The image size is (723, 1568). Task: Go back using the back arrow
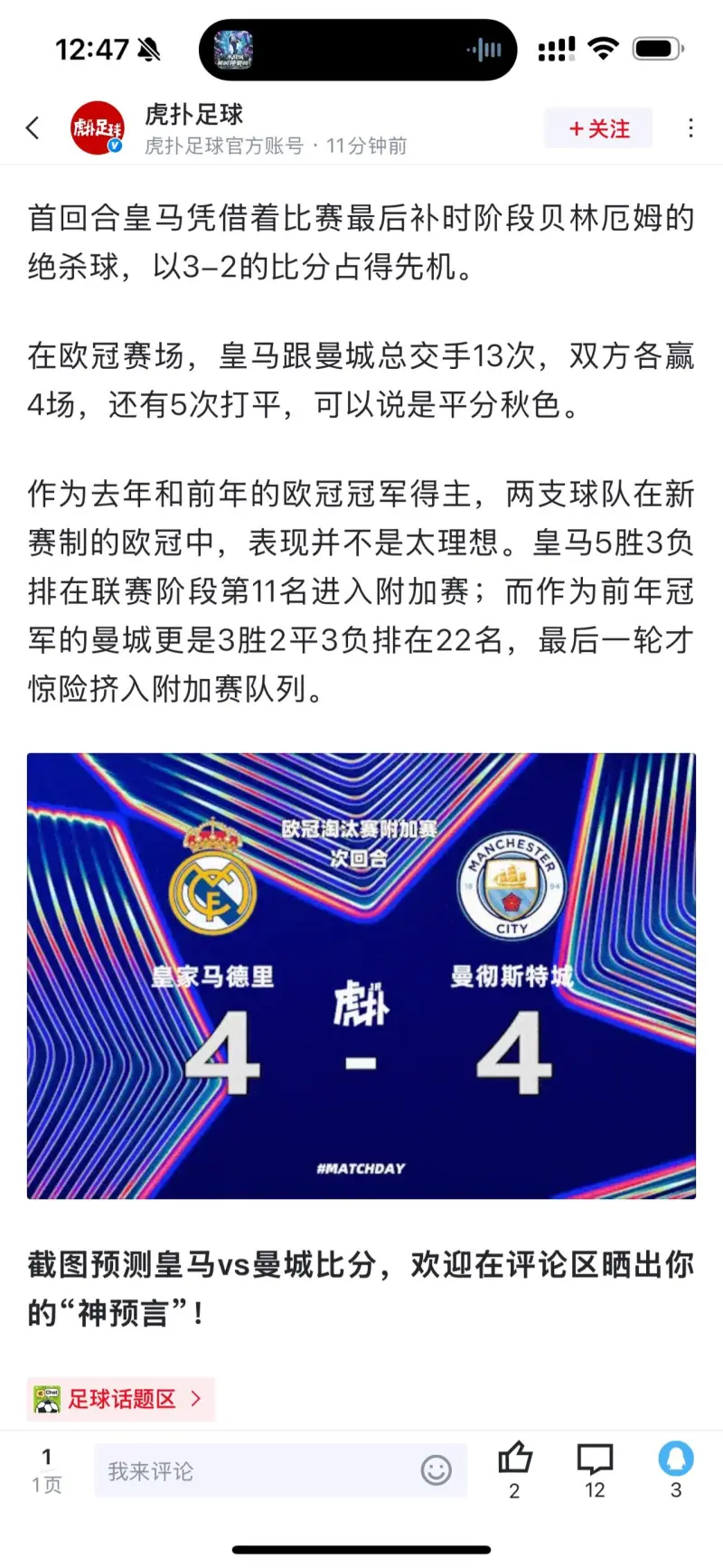[33, 128]
